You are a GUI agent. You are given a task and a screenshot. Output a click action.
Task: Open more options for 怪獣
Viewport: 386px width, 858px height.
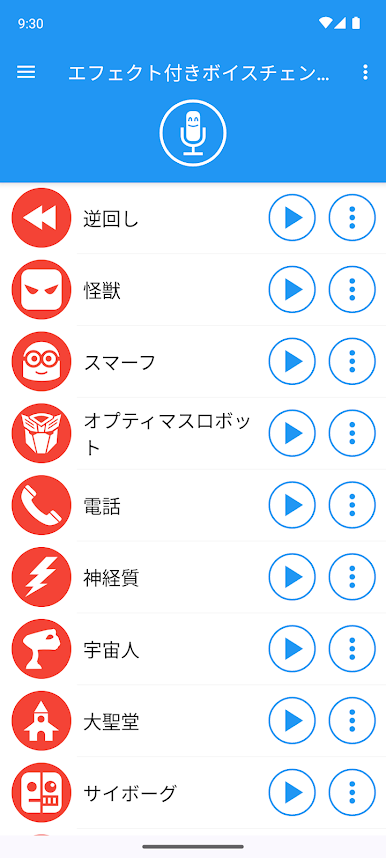point(352,289)
